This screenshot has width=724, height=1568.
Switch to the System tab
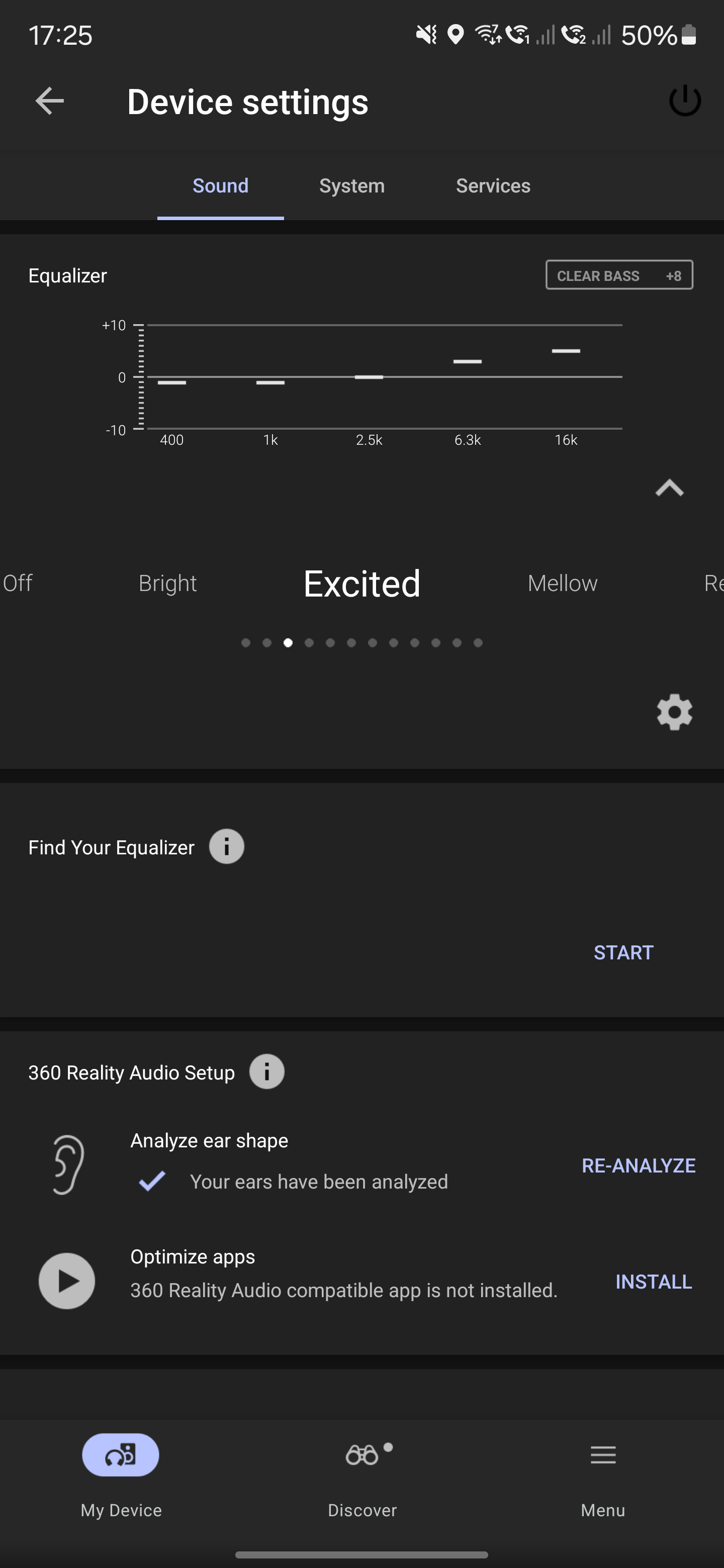[x=352, y=185]
